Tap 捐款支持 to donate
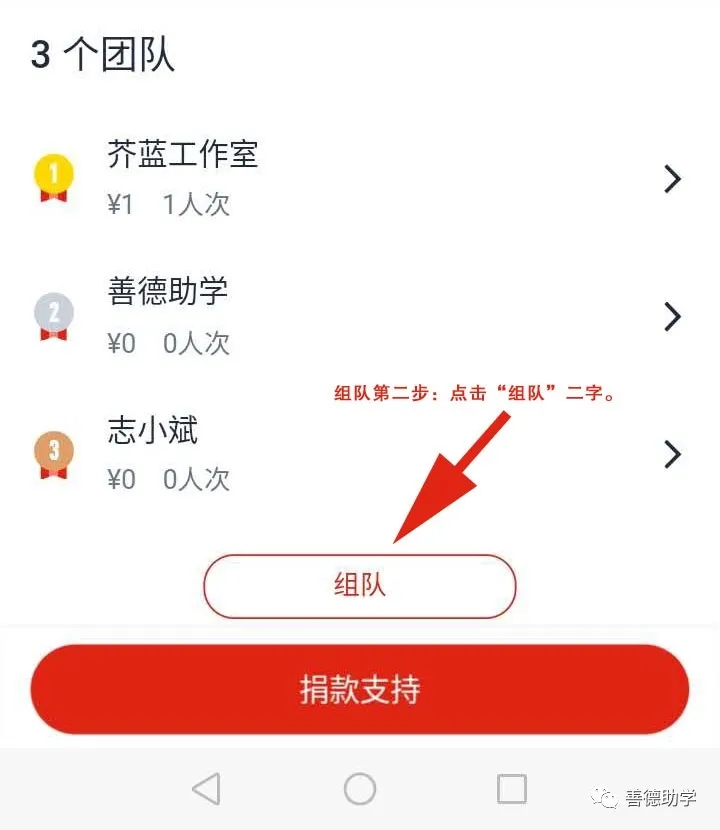720x830 pixels. tap(360, 690)
